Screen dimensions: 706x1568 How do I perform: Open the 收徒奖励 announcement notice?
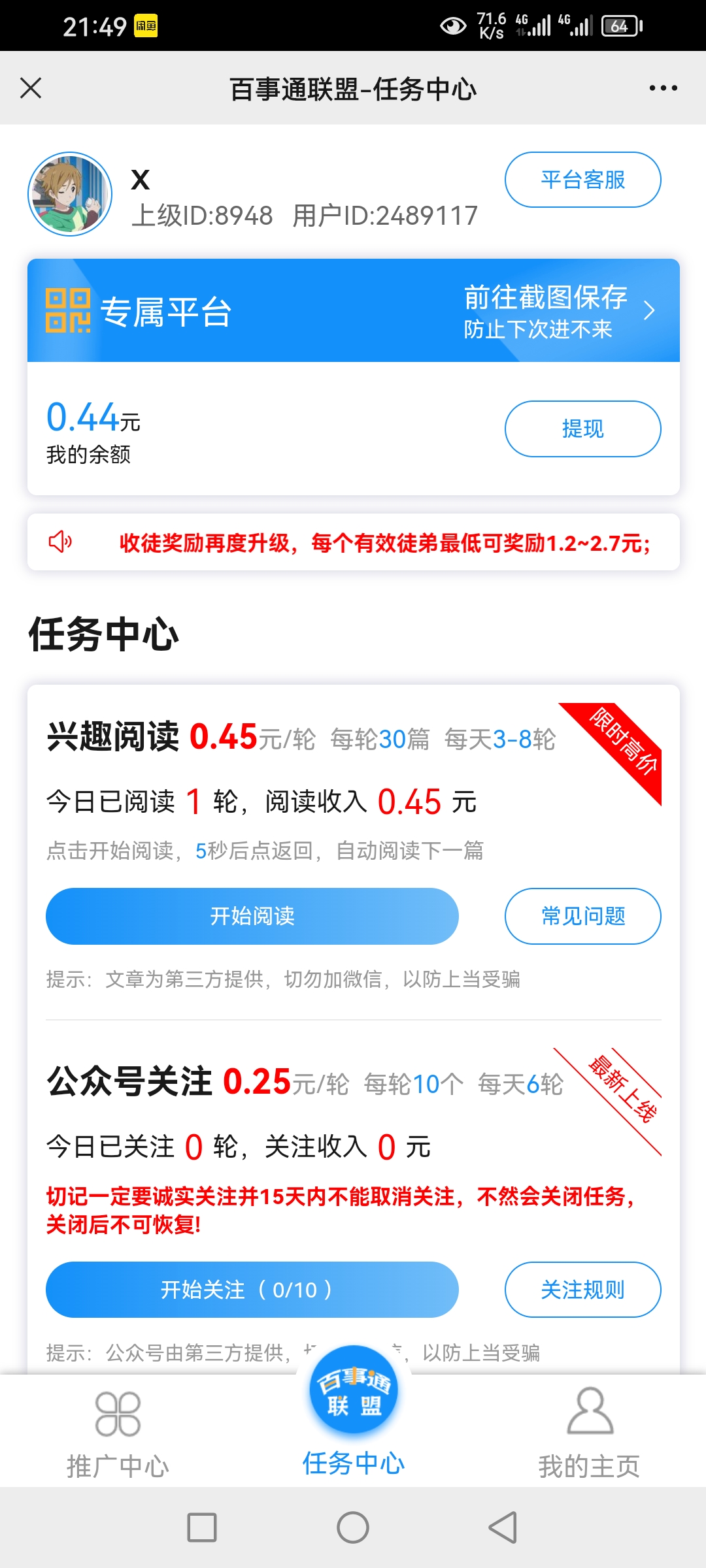coord(353,542)
